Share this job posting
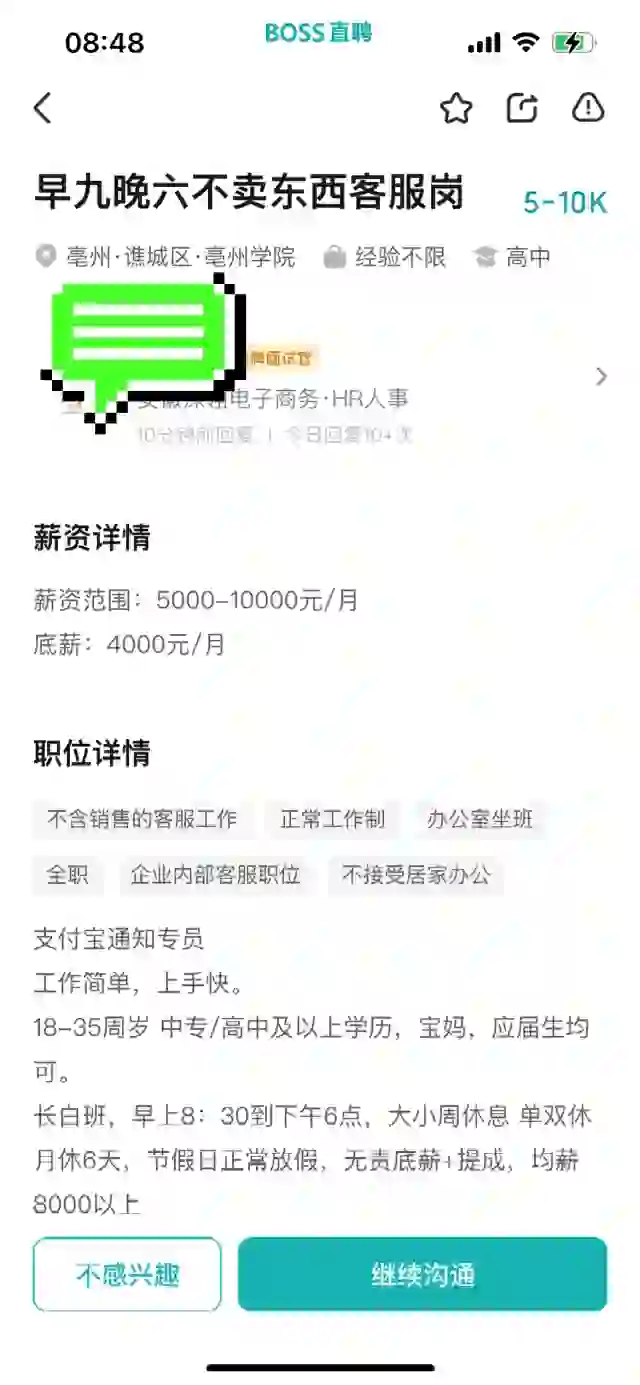The width and height of the screenshot is (640, 1385). 522,108
